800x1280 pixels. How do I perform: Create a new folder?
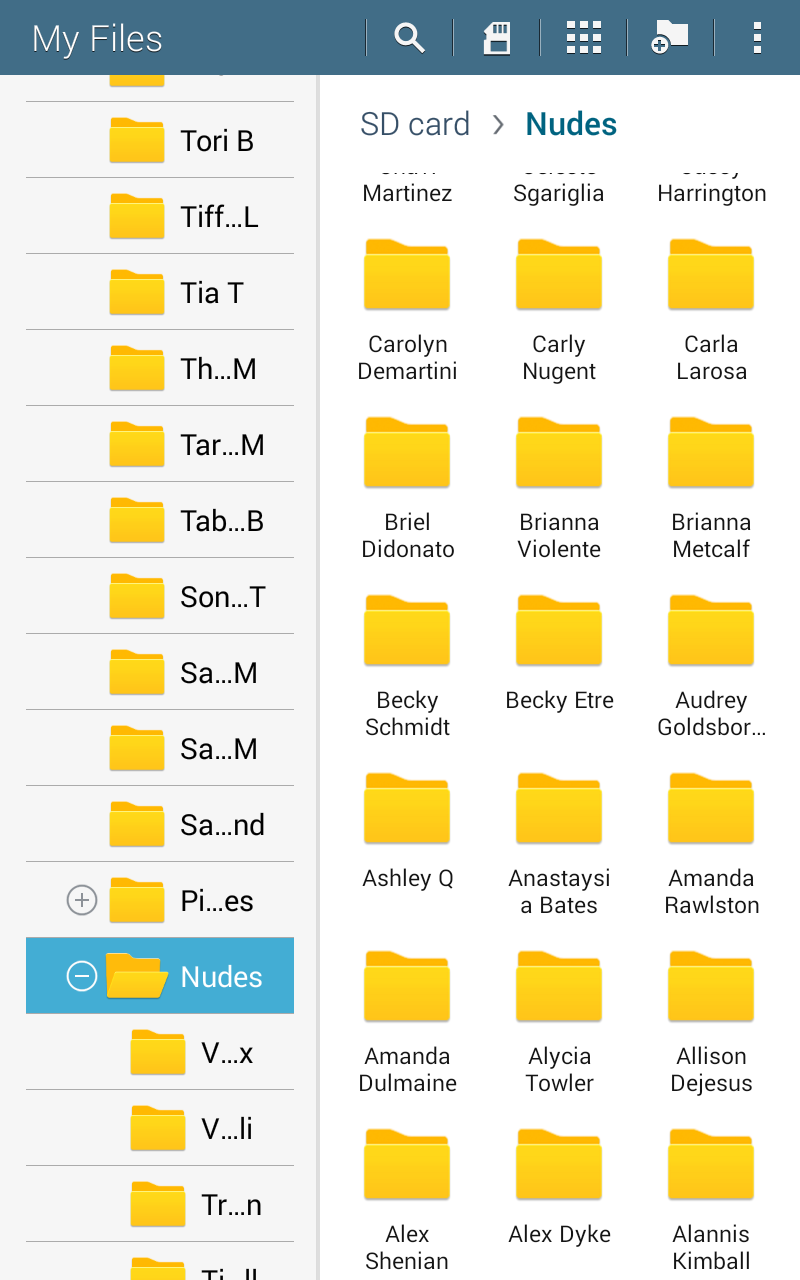[670, 38]
